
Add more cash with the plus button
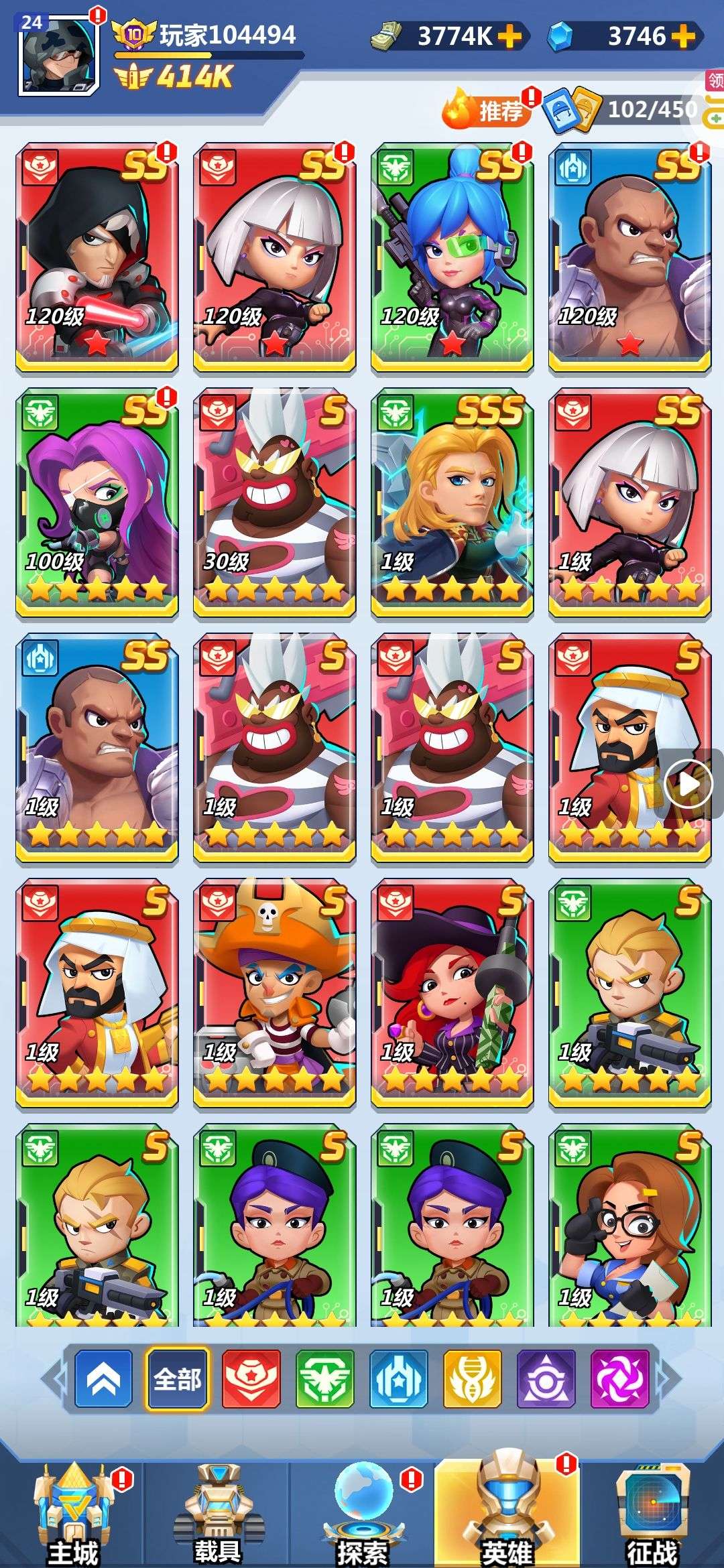coord(510,36)
